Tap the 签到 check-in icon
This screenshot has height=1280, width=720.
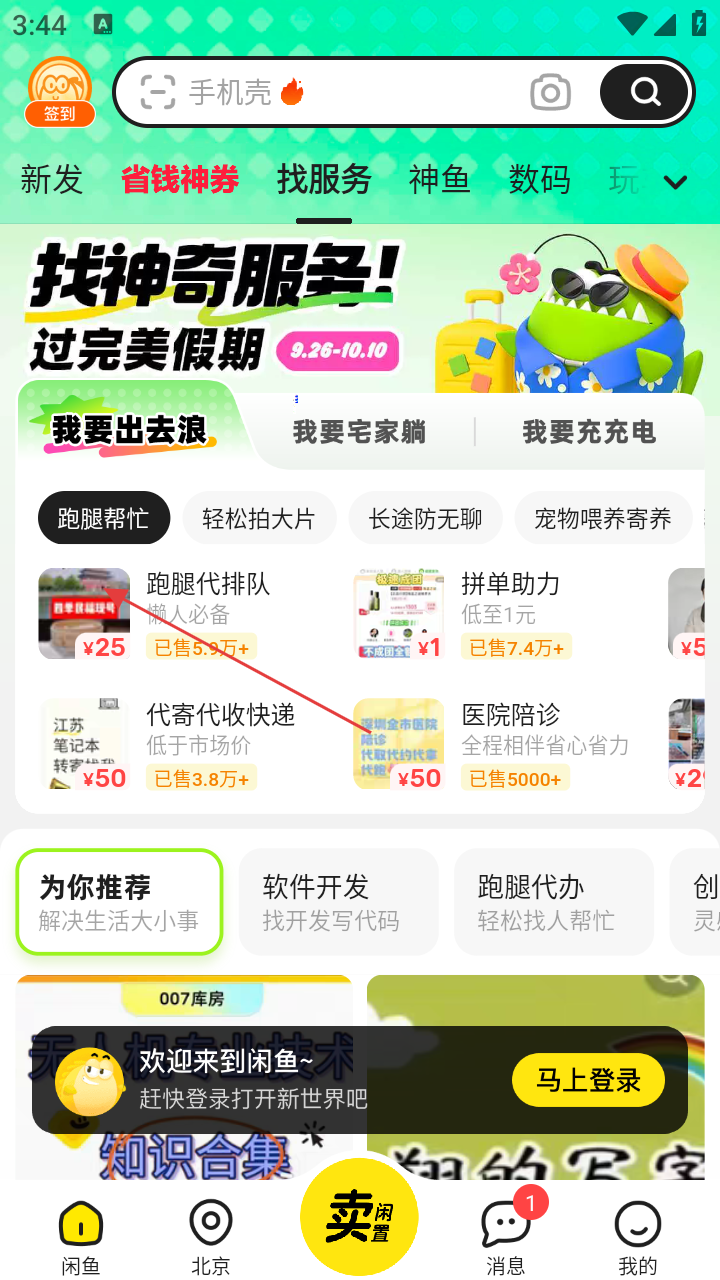pos(60,93)
